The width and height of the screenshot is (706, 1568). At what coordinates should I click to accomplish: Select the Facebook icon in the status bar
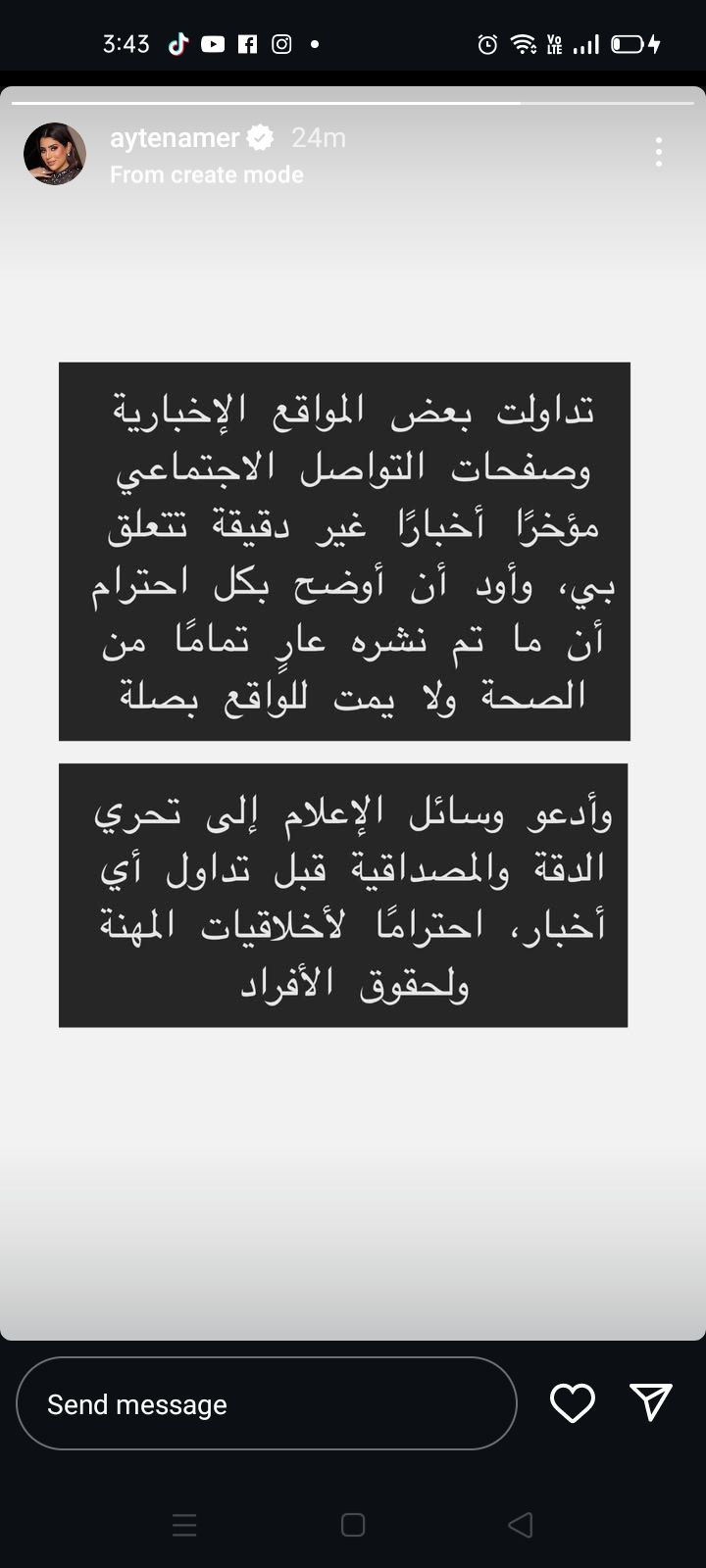[249, 42]
